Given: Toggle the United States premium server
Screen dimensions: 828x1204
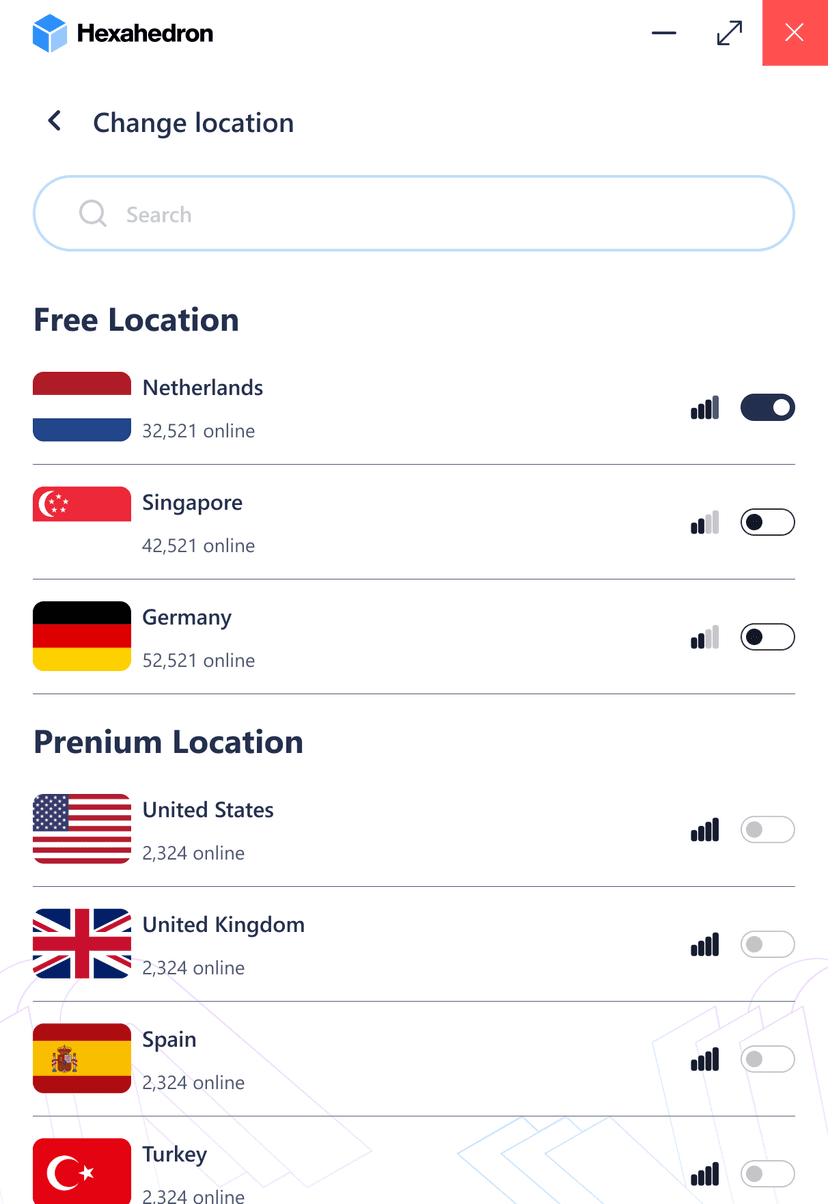Looking at the screenshot, I should [x=767, y=829].
